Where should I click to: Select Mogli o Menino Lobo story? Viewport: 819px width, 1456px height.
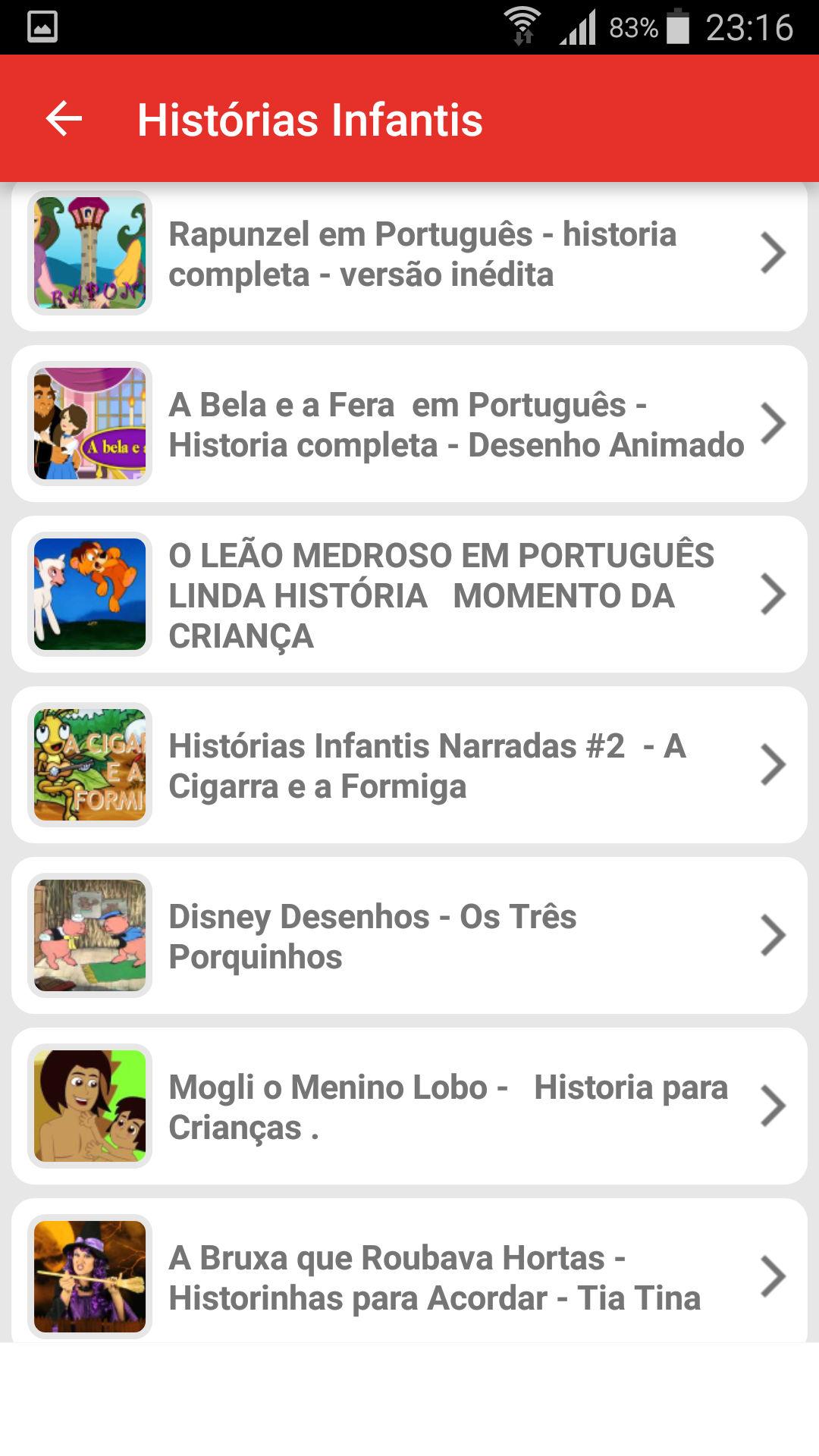pos(409,1106)
